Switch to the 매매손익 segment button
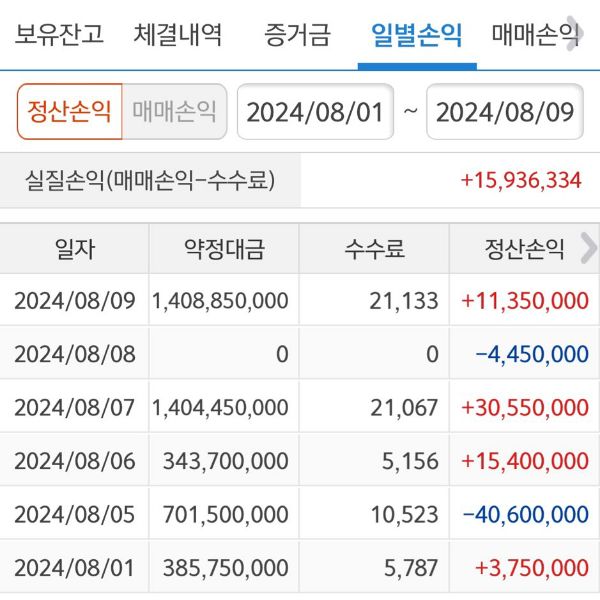This screenshot has width=600, height=600. [x=175, y=111]
